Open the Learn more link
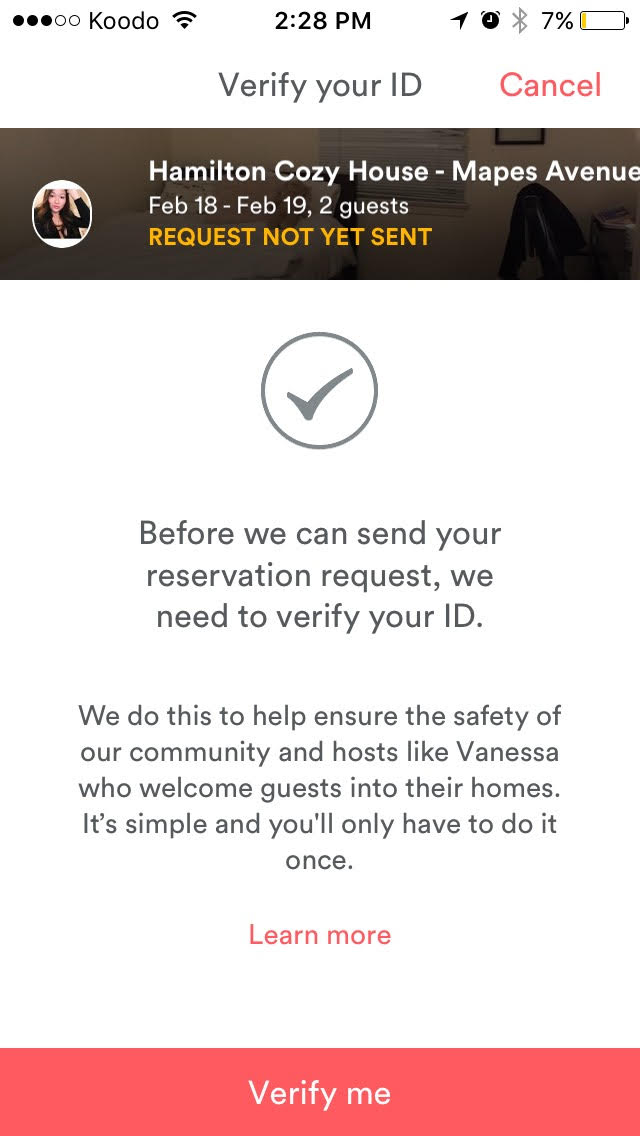Image resolution: width=640 pixels, height=1136 pixels. click(x=320, y=935)
